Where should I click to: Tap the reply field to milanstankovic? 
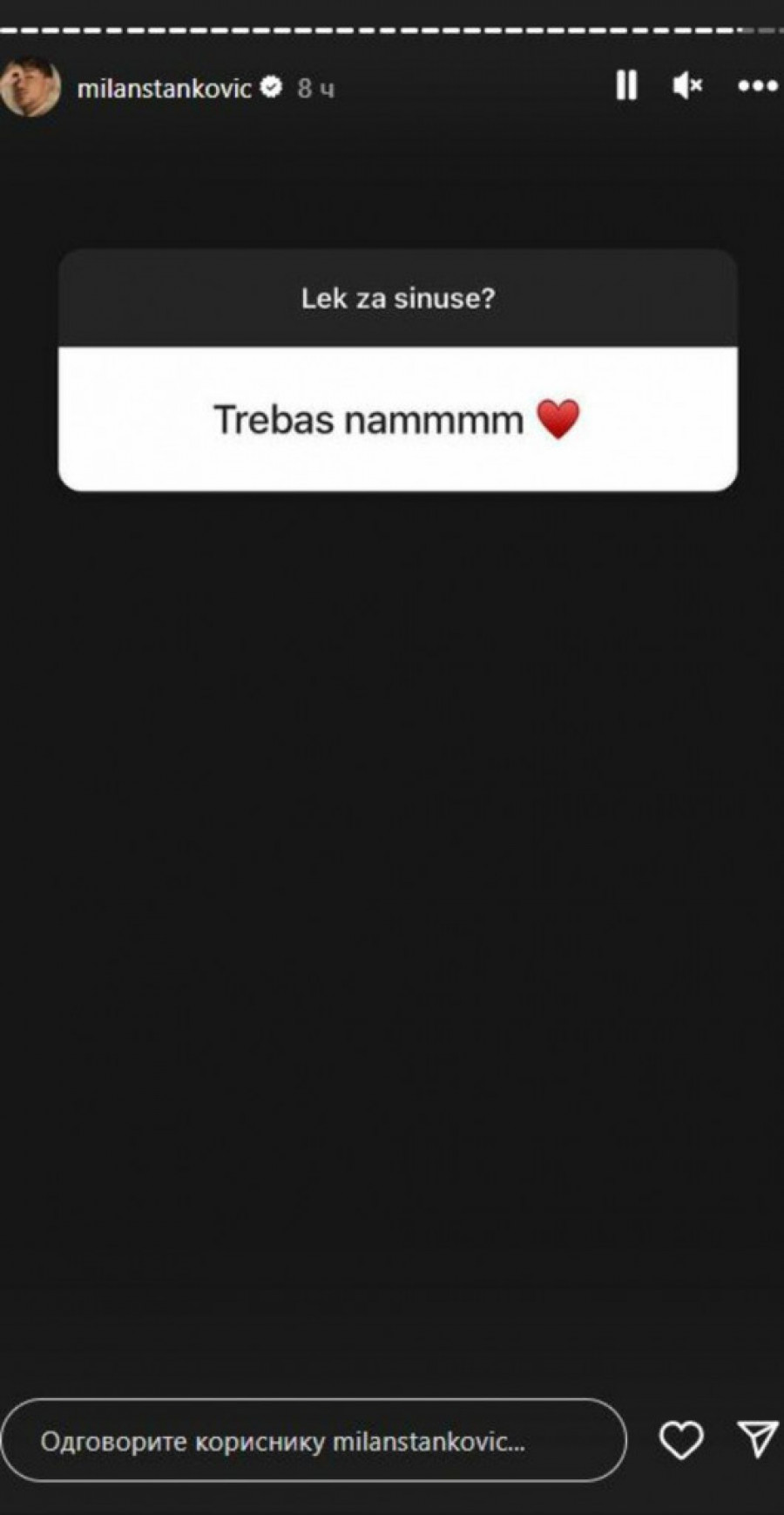(314, 1440)
